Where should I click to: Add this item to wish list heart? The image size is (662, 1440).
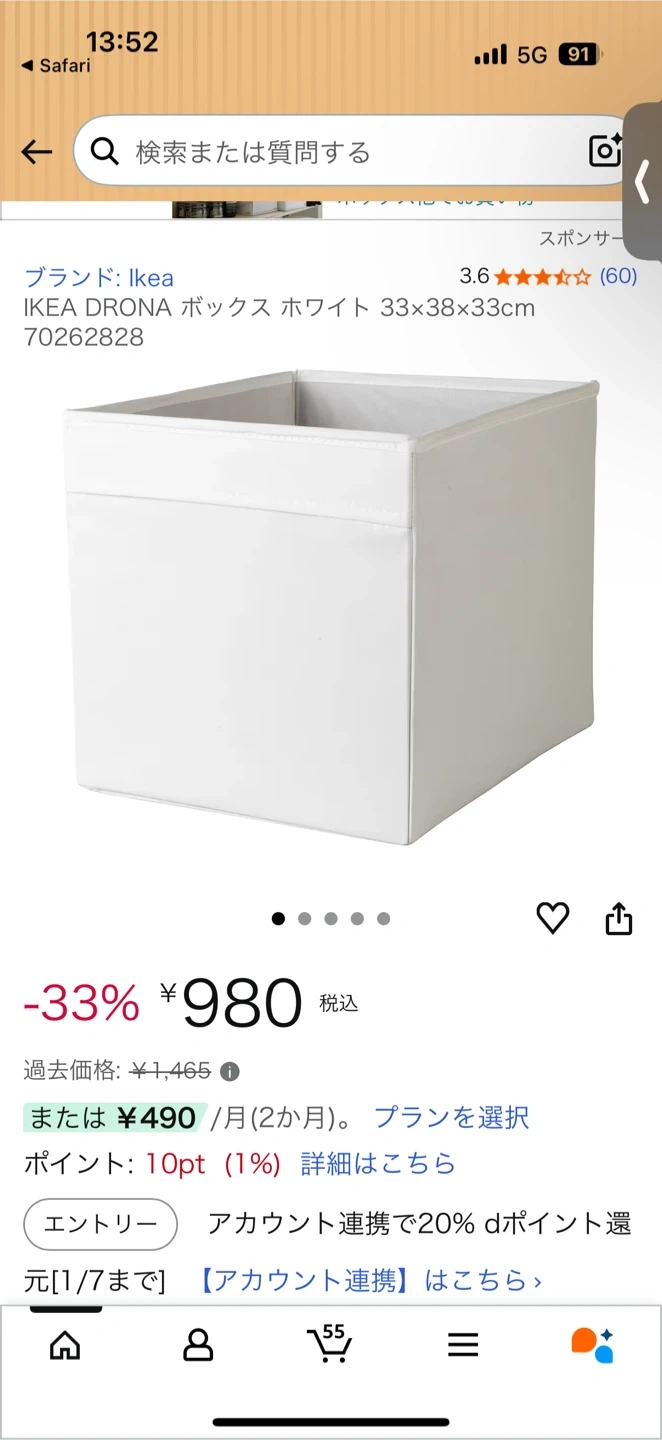pyautogui.click(x=553, y=918)
